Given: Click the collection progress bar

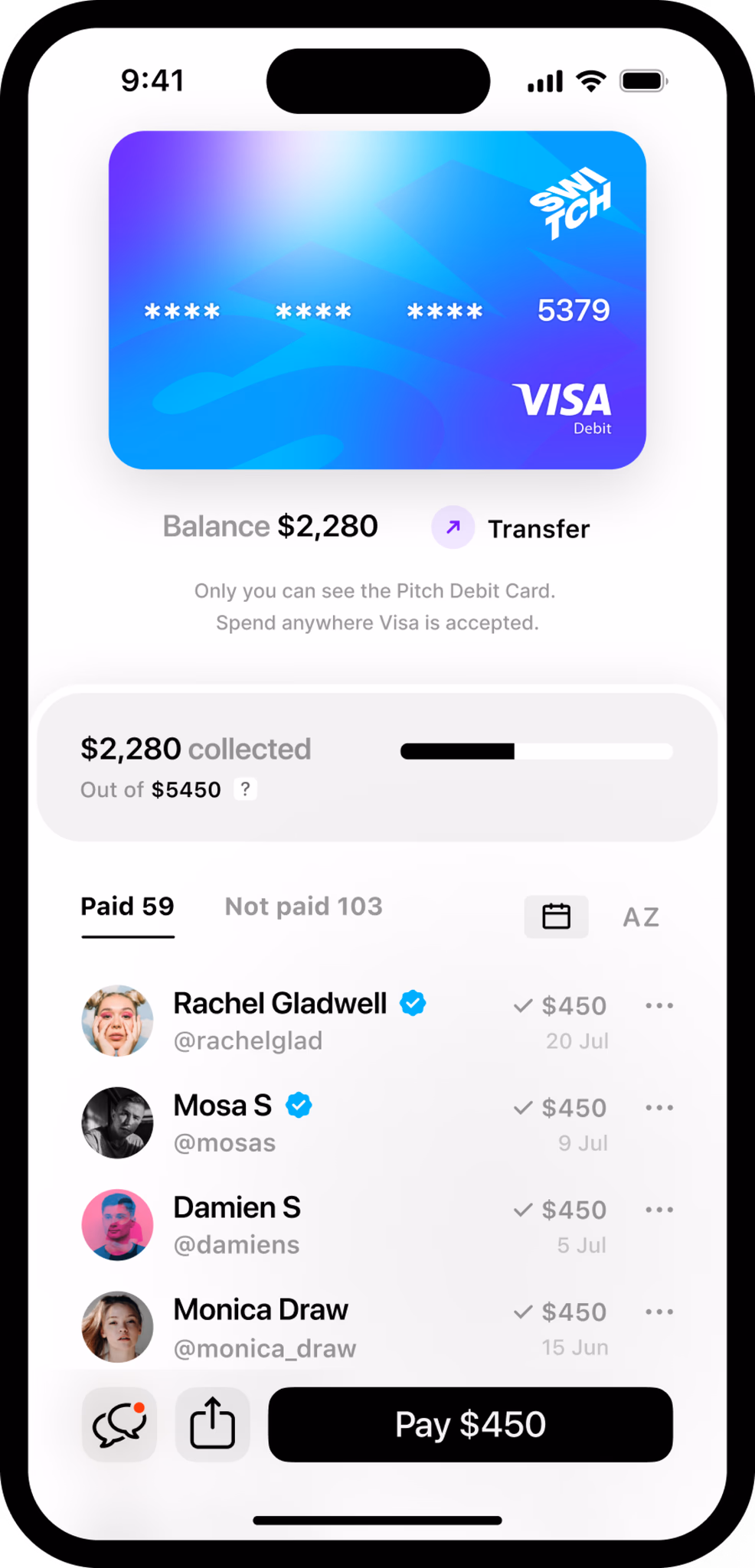Looking at the screenshot, I should point(536,752).
